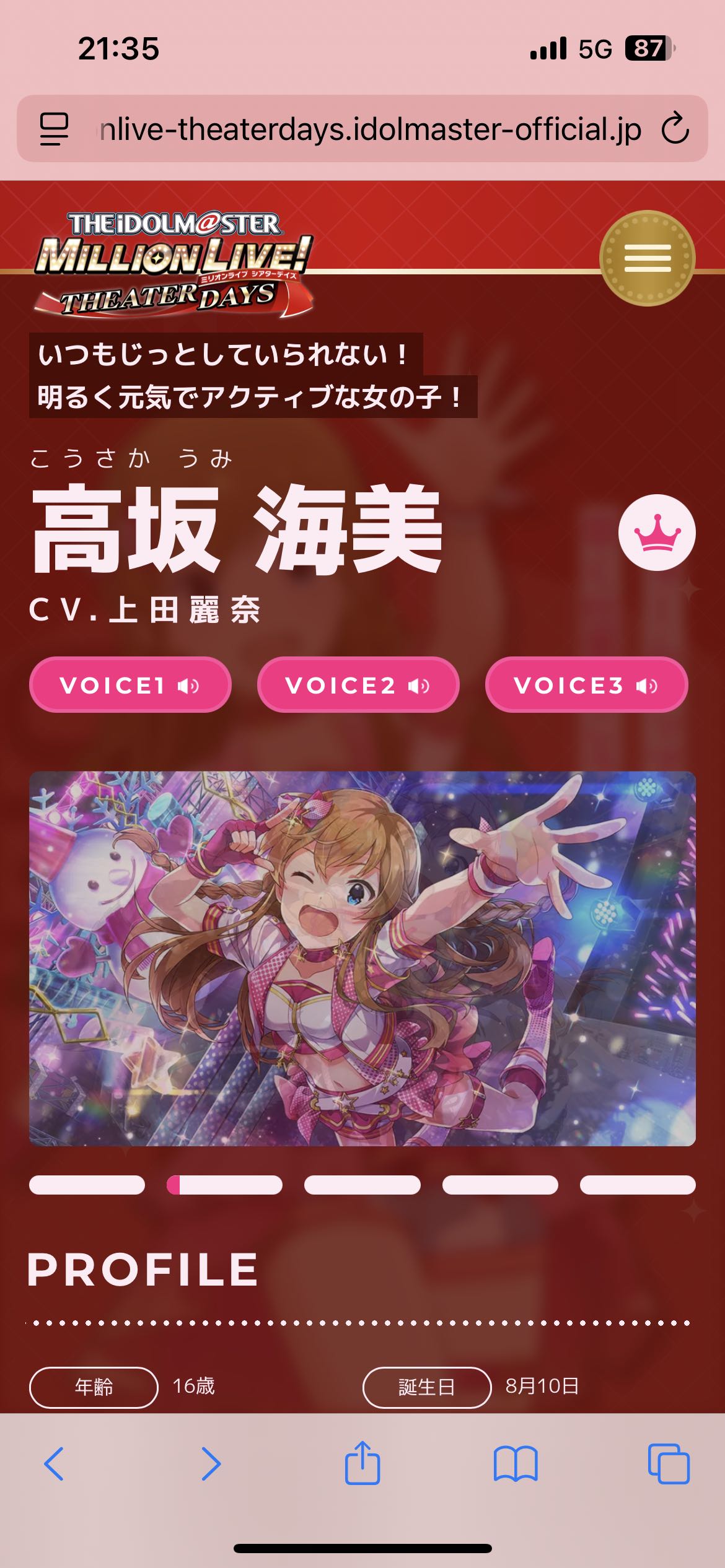725x1568 pixels.
Task: Play the VOICE3 sample
Action: pyautogui.click(x=586, y=685)
